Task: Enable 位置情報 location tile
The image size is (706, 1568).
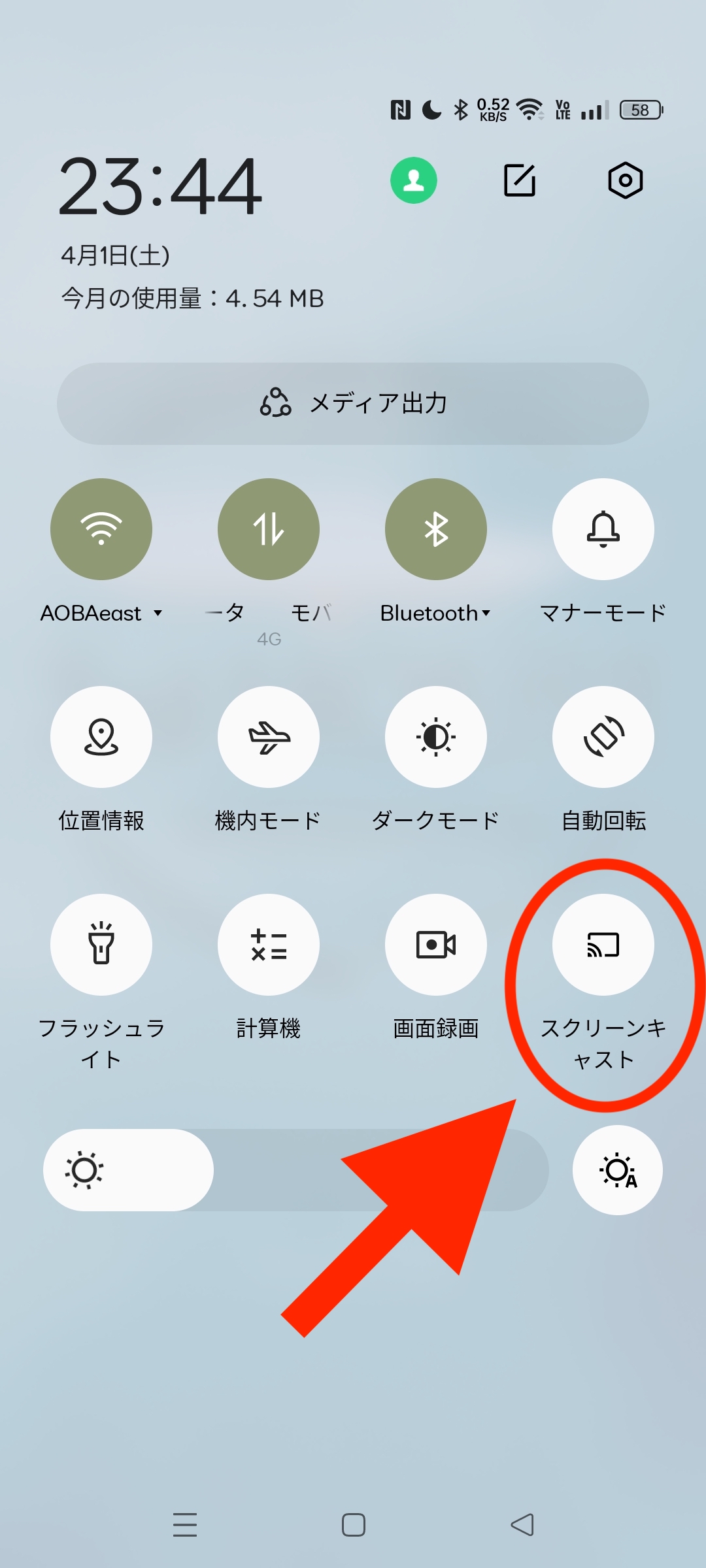Action: tap(101, 737)
